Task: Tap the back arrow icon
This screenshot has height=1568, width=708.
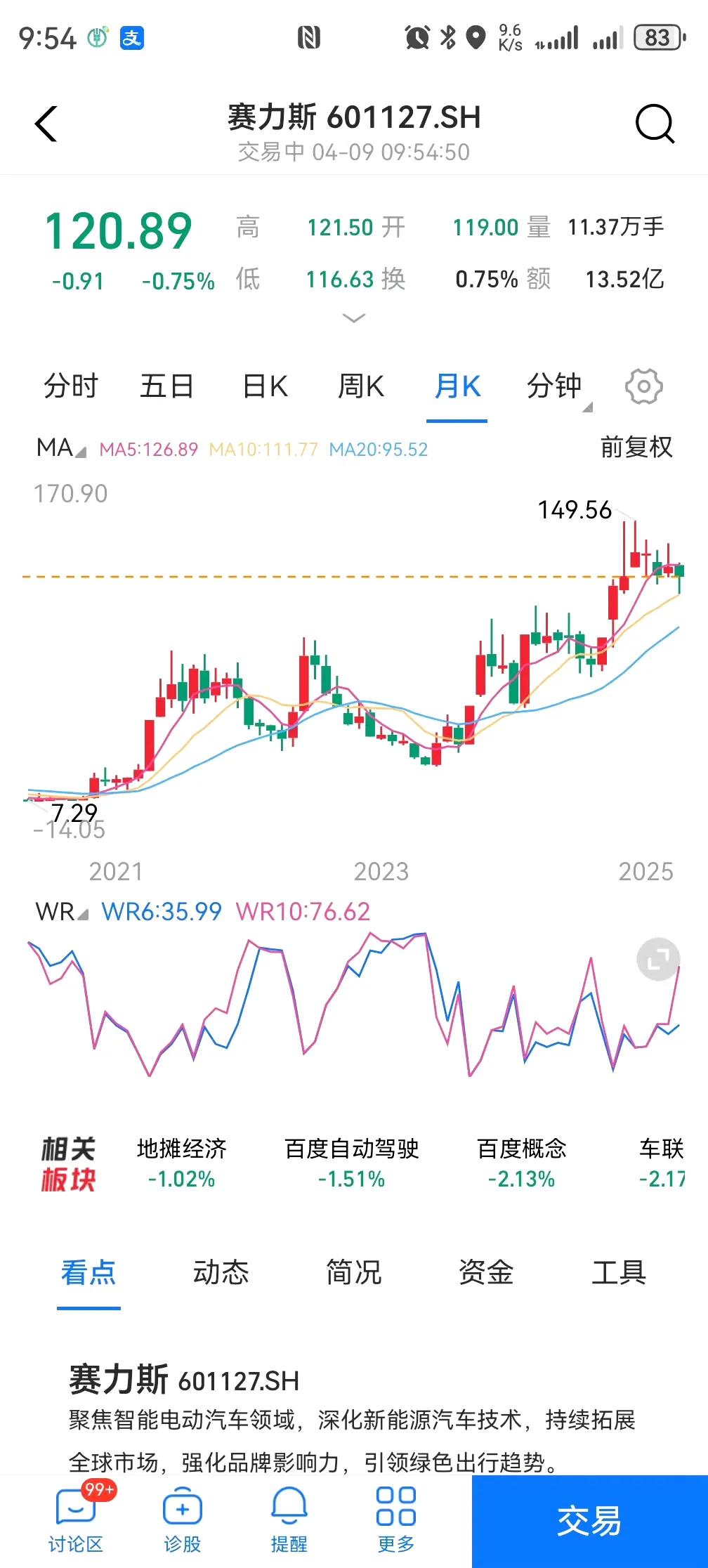Action: coord(46,124)
